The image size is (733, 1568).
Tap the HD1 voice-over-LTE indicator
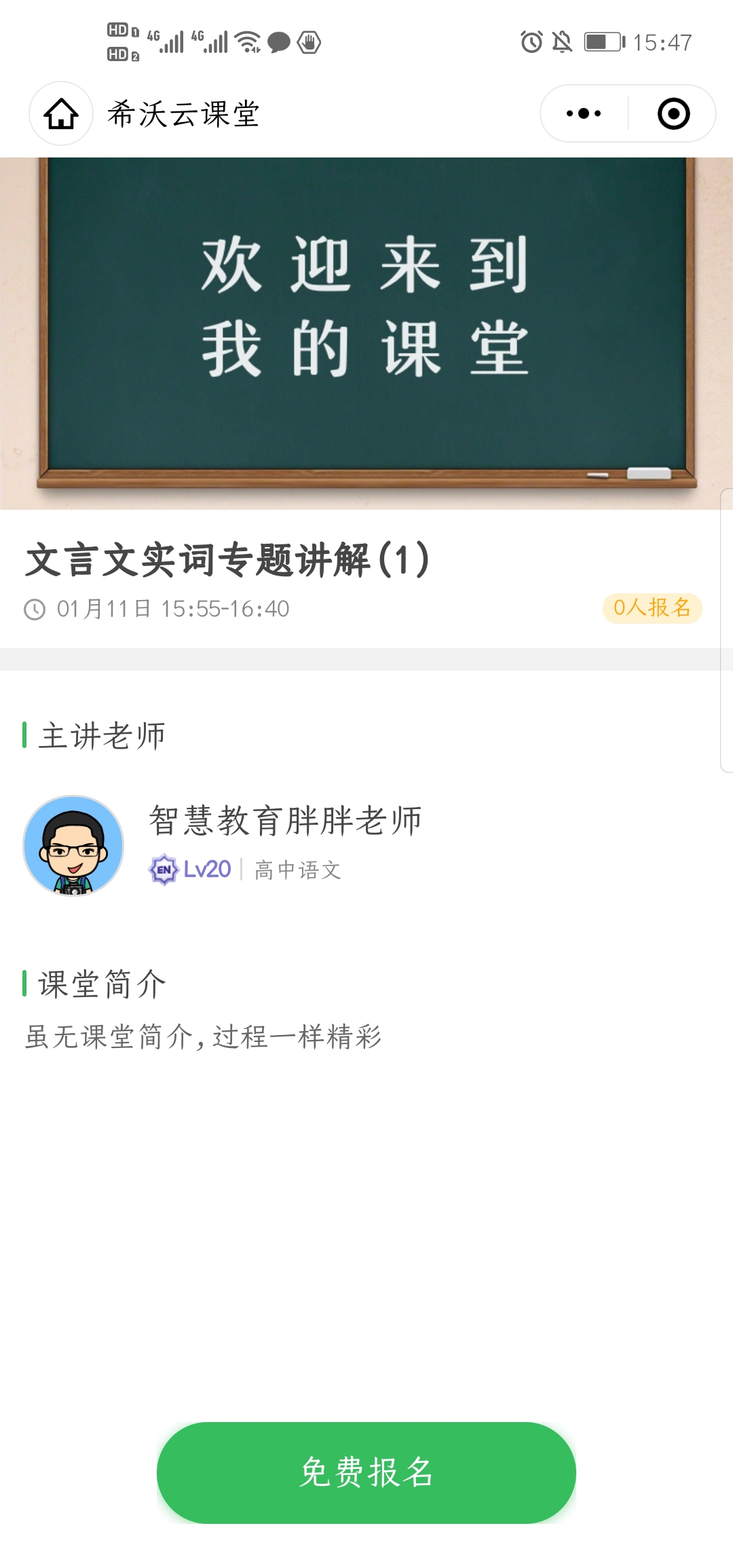tap(119, 31)
